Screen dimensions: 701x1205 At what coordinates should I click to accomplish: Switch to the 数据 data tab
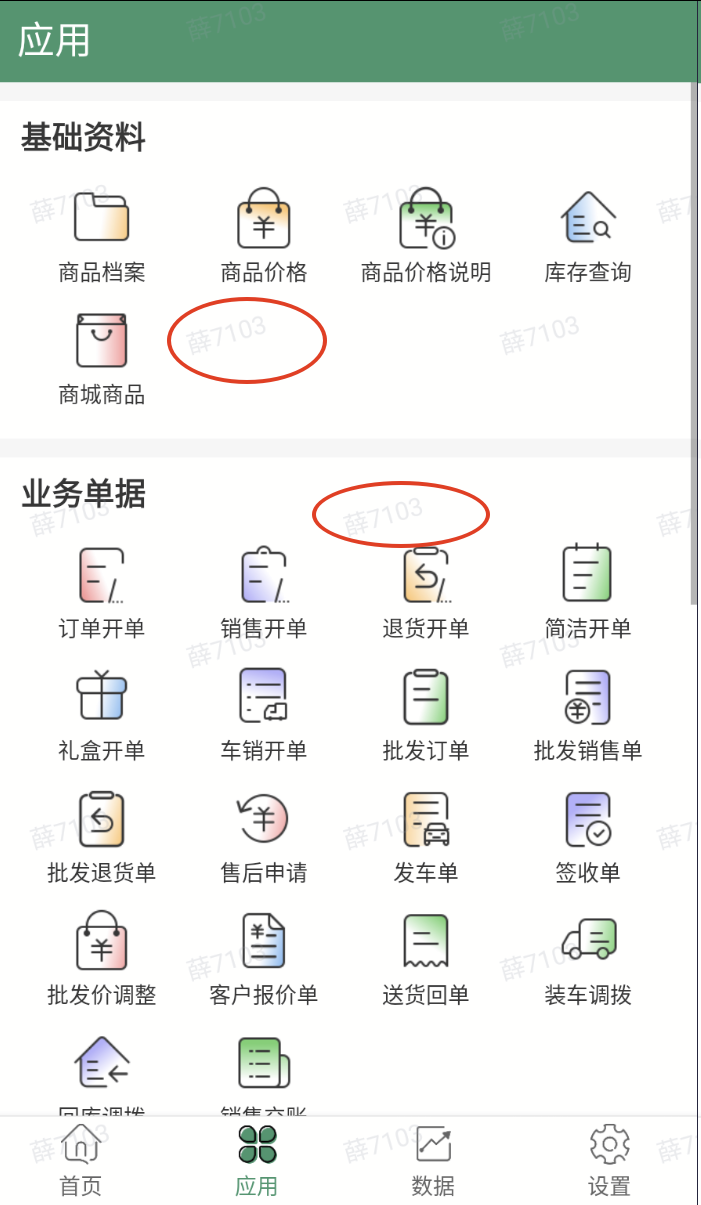[x=433, y=1160]
